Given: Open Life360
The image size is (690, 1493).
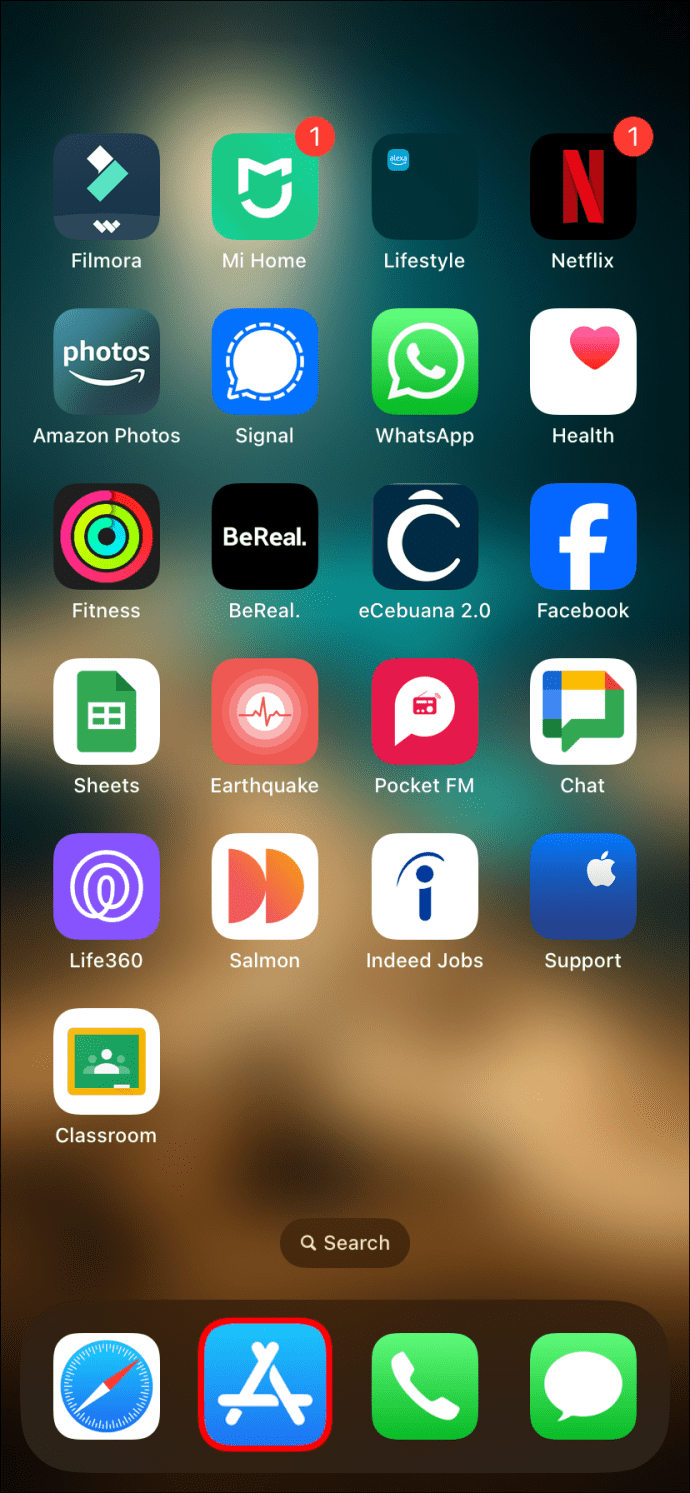Looking at the screenshot, I should click(x=106, y=887).
